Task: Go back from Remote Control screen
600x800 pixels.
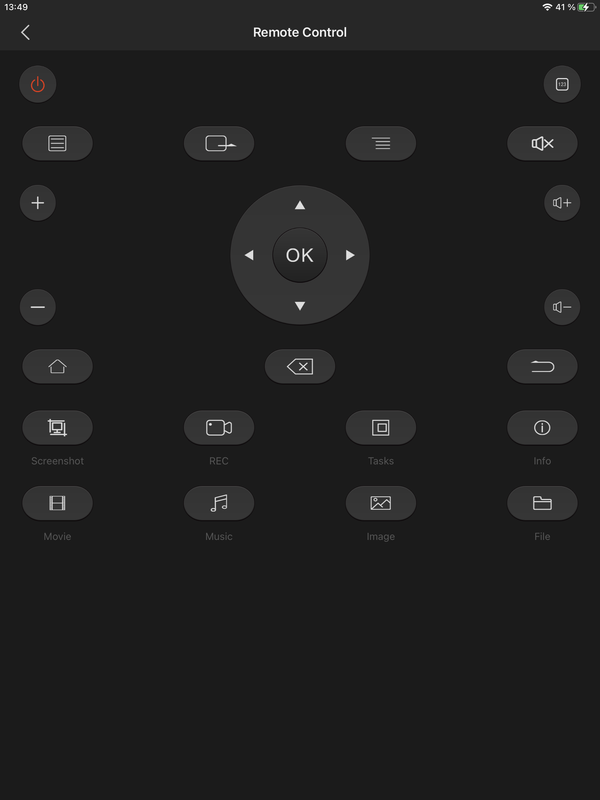Action: (x=25, y=32)
